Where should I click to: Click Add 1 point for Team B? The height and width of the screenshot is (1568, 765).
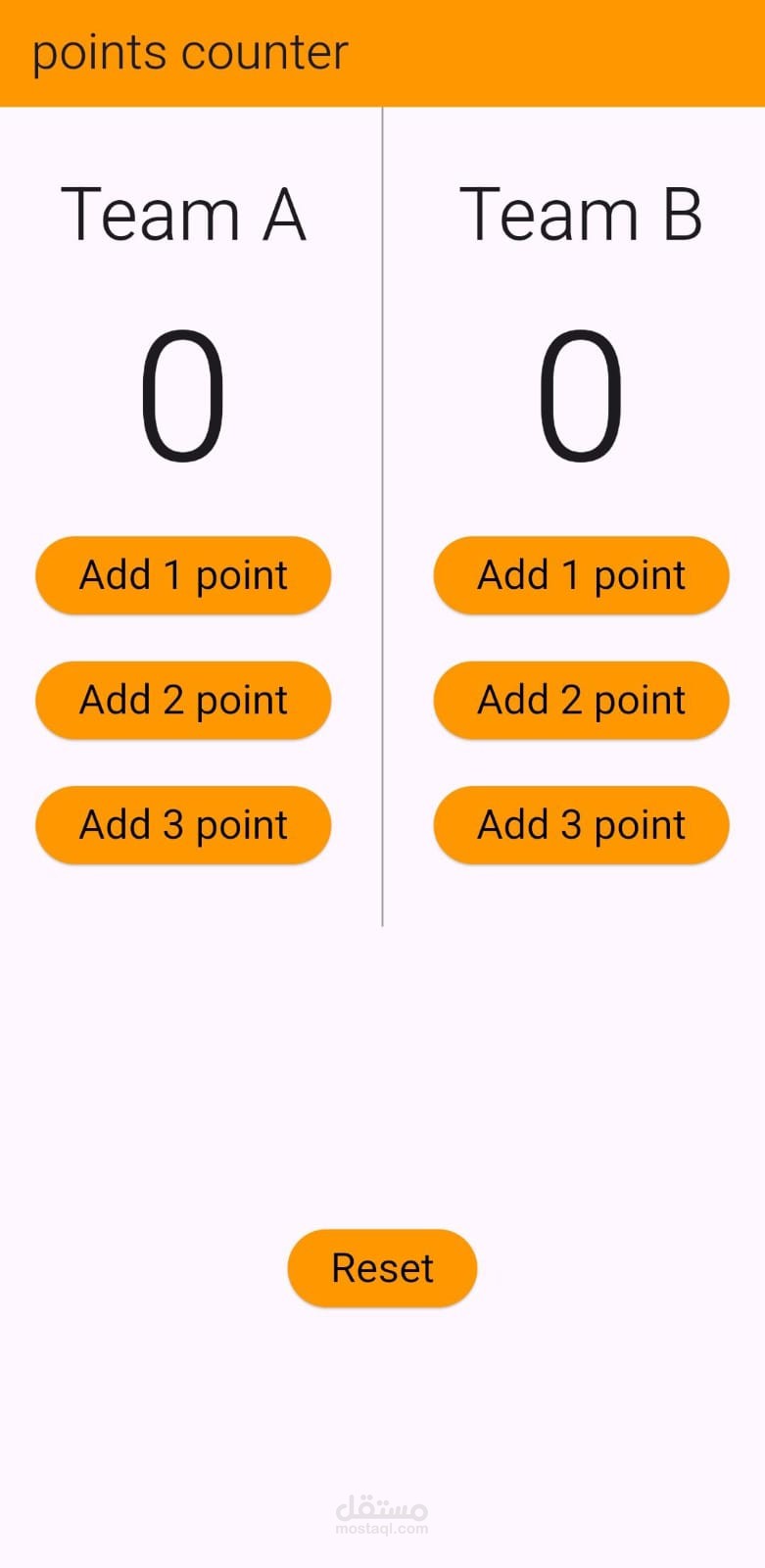pyautogui.click(x=581, y=575)
